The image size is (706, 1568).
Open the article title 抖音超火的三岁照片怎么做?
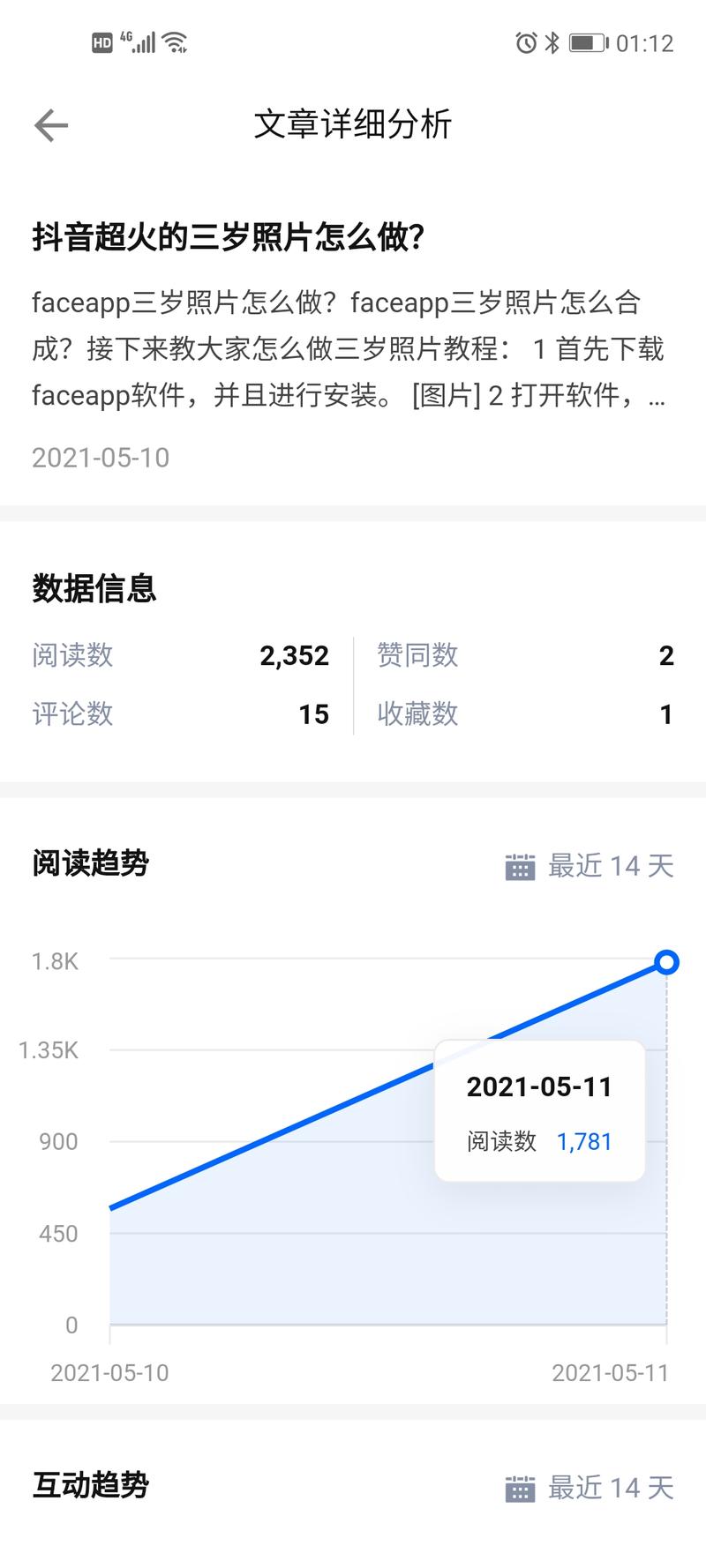(228, 235)
